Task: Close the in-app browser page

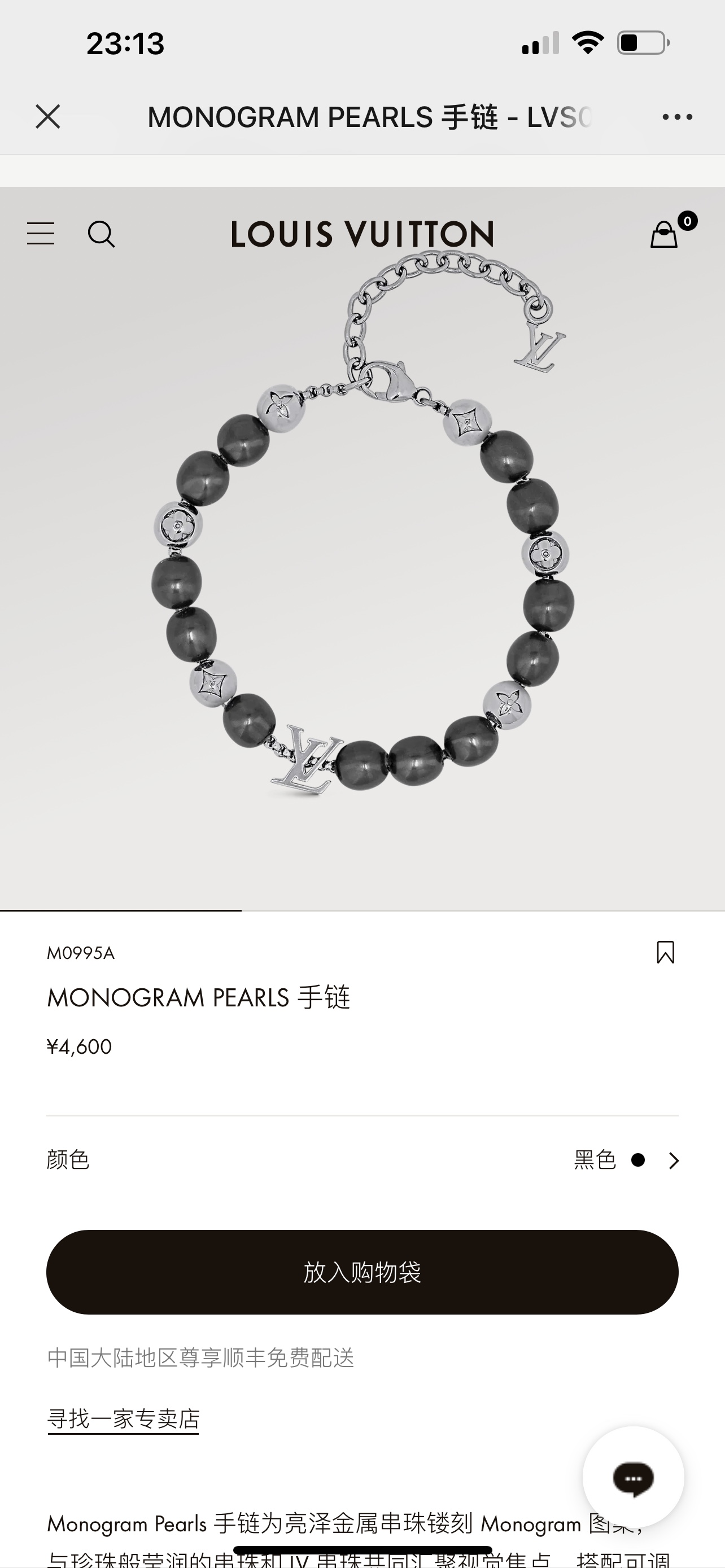Action: (47, 116)
